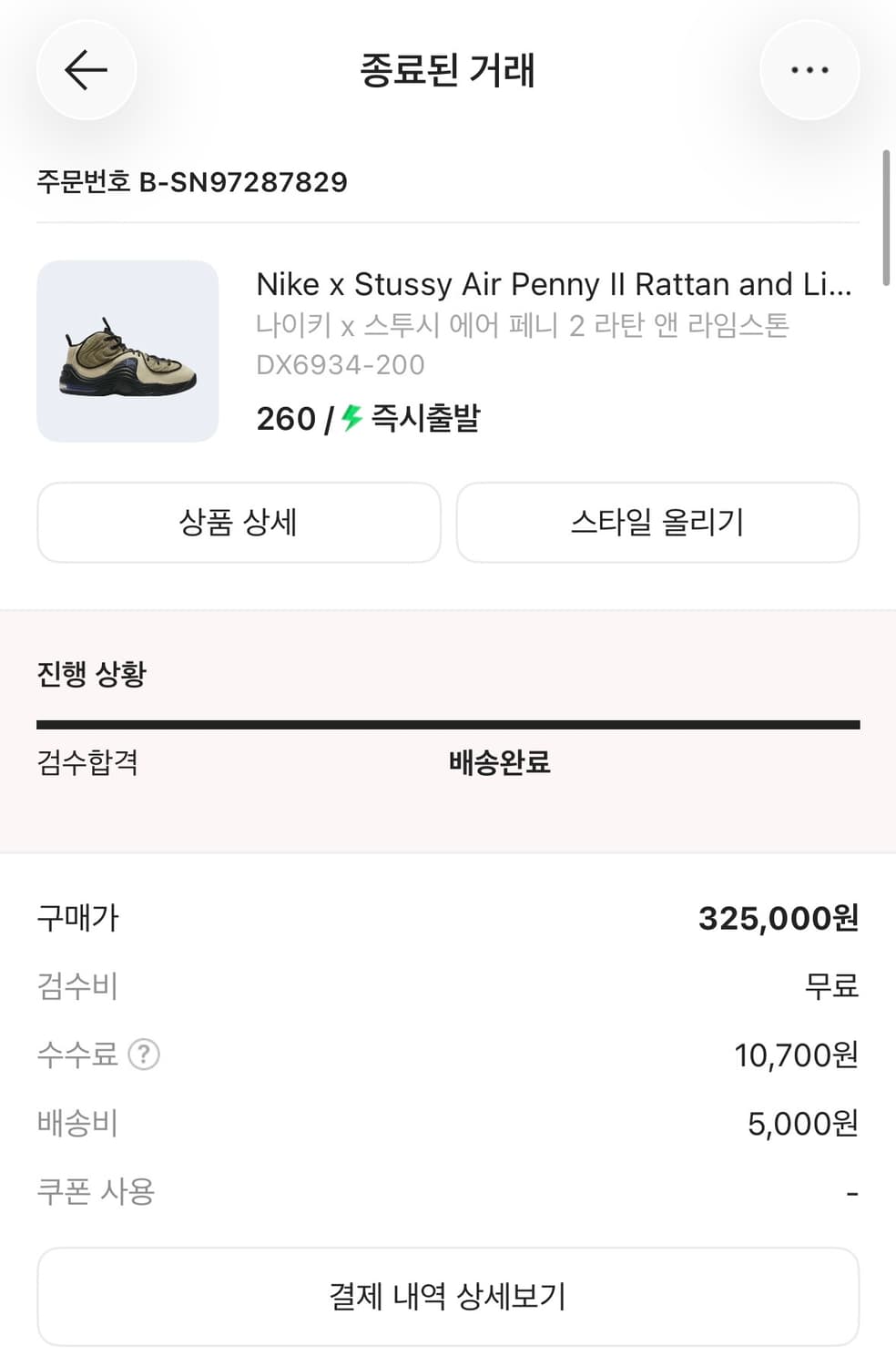Open 상품 상세 product details
Image resolution: width=896 pixels, height=1366 pixels.
point(238,522)
